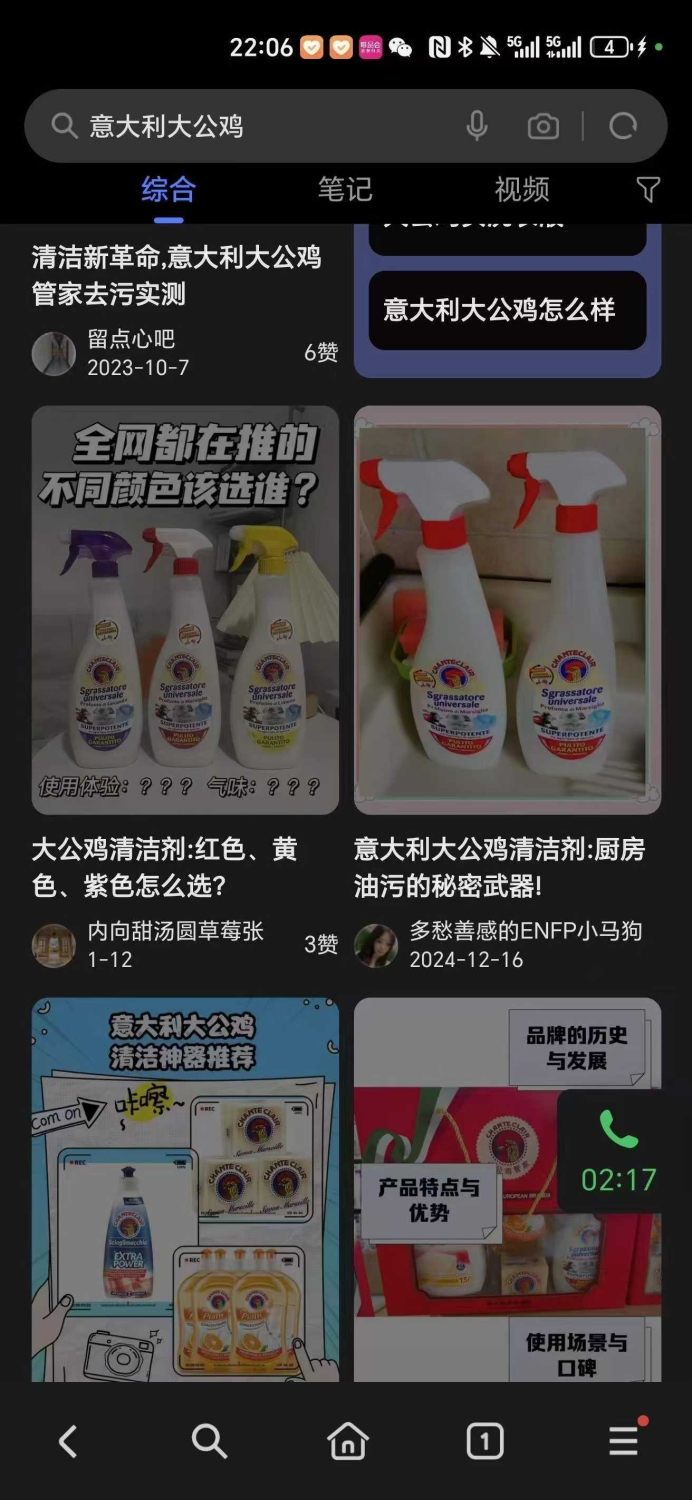Screen dimensions: 692x1500
Task: Open camera image search
Action: (543, 126)
